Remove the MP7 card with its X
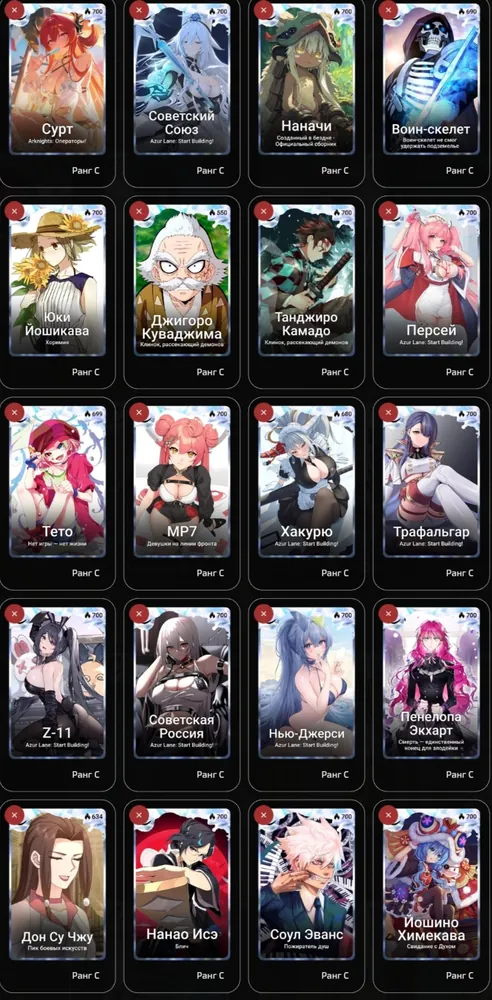This screenshot has height=1000, width=492. (138, 413)
